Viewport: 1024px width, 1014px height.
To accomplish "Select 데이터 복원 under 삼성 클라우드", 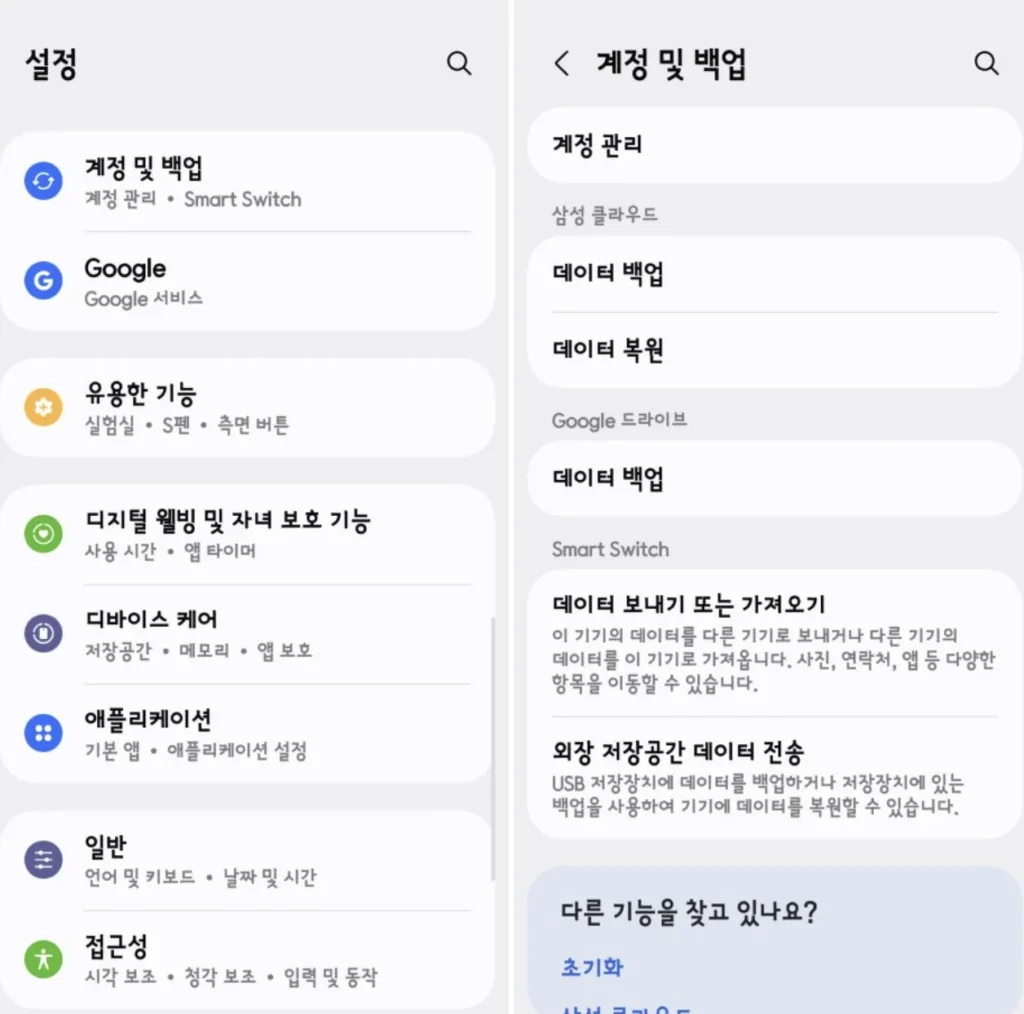I will [x=774, y=350].
